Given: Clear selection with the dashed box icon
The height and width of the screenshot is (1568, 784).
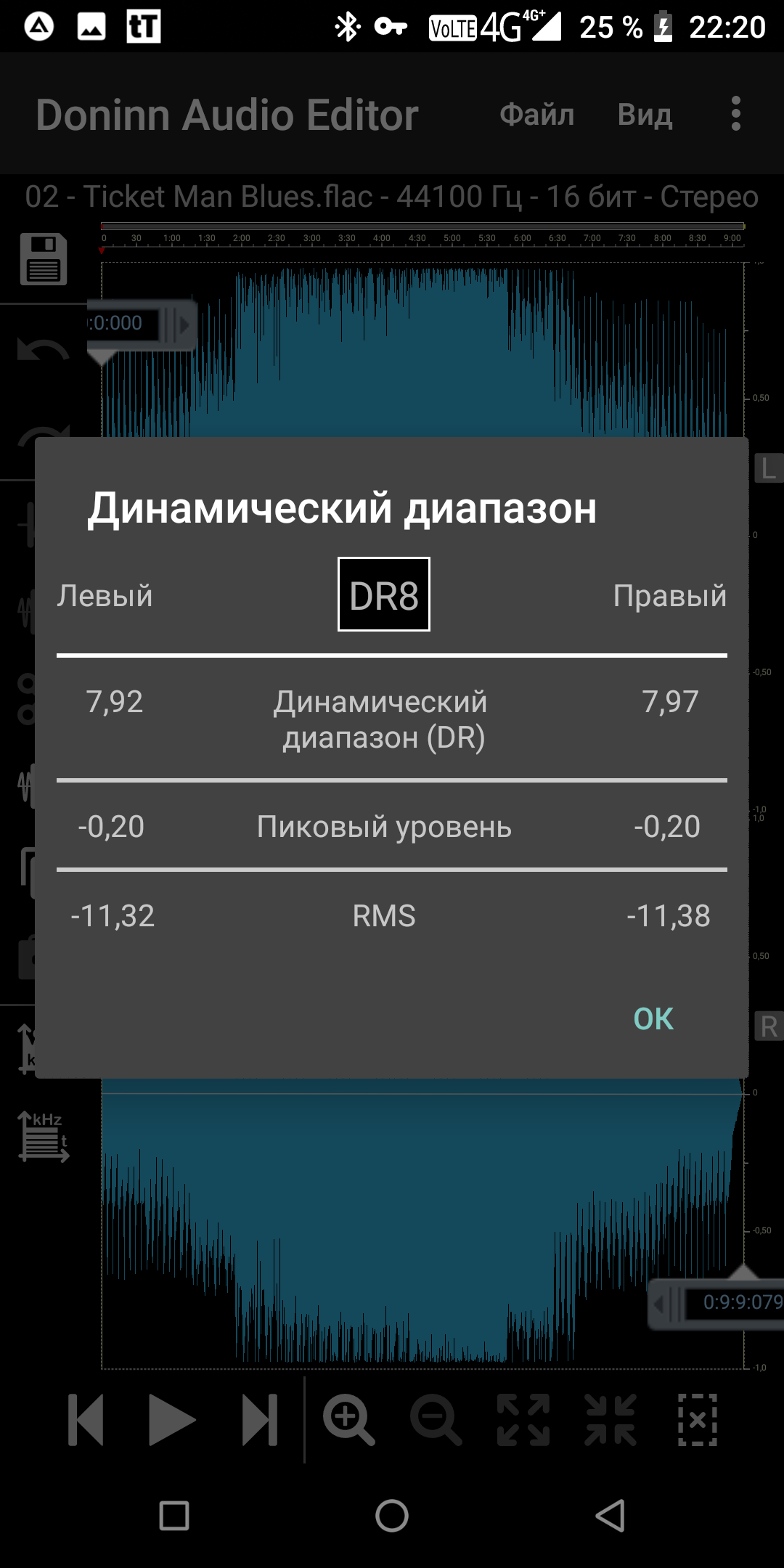Looking at the screenshot, I should coord(698,1419).
